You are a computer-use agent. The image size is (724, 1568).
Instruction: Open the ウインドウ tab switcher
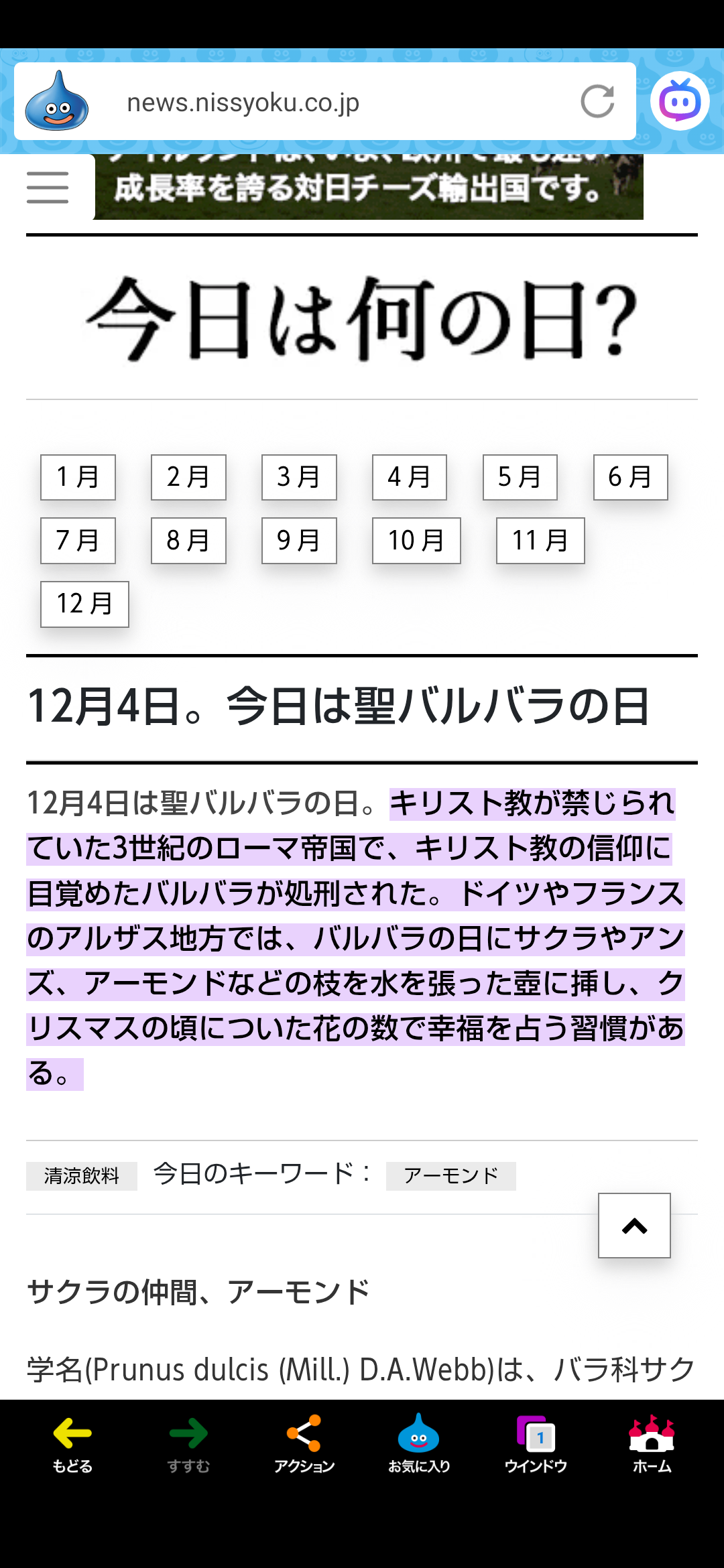536,1443
